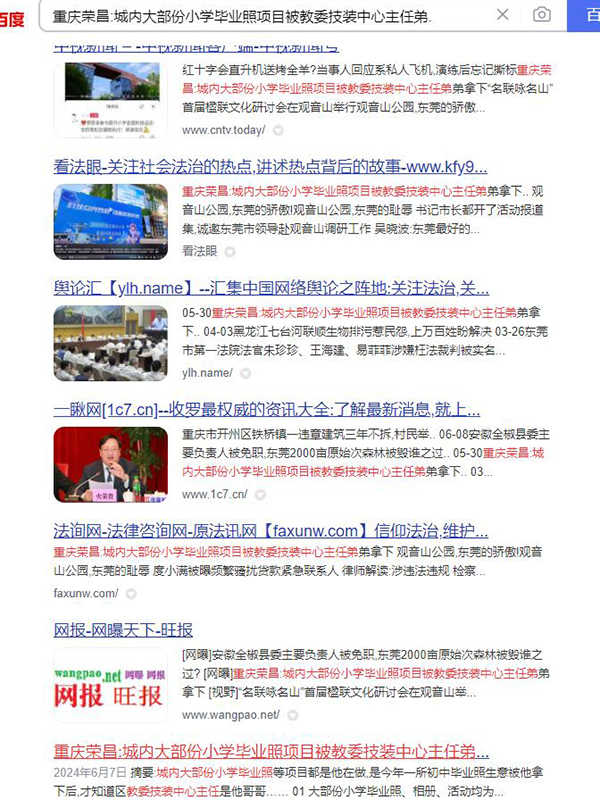This screenshot has width=600, height=800.
Task: Open 舆论汇 ylh.name result link
Action: [x=270, y=288]
